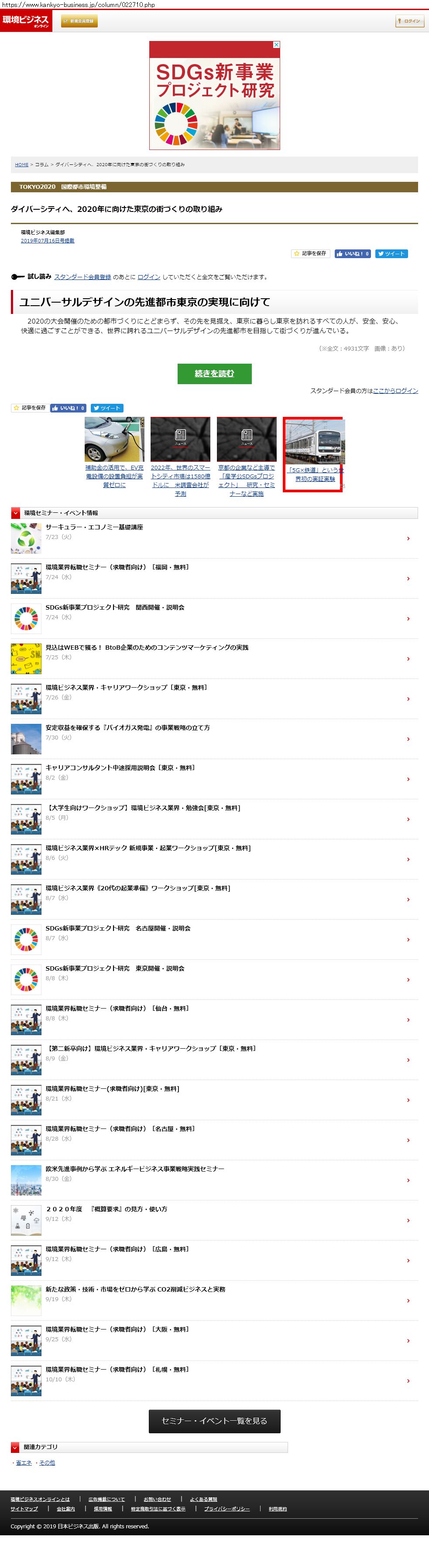Open the サーキュラー・エコノミー基礎講座 event
The width and height of the screenshot is (429, 1568).
pyautogui.click(x=94, y=527)
